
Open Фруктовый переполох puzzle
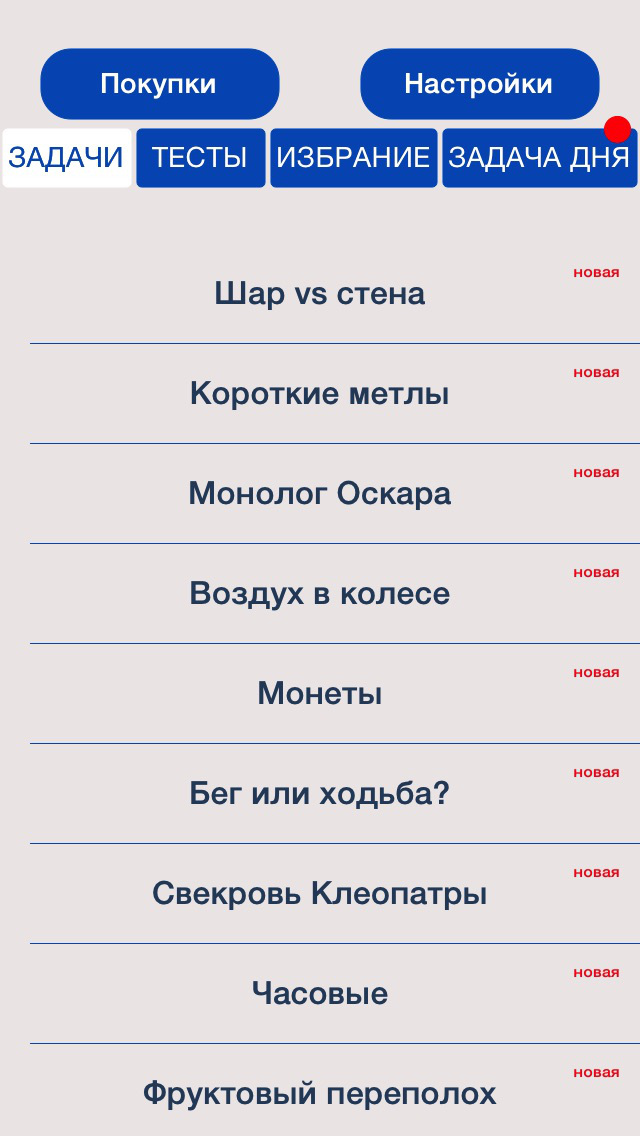(320, 1093)
